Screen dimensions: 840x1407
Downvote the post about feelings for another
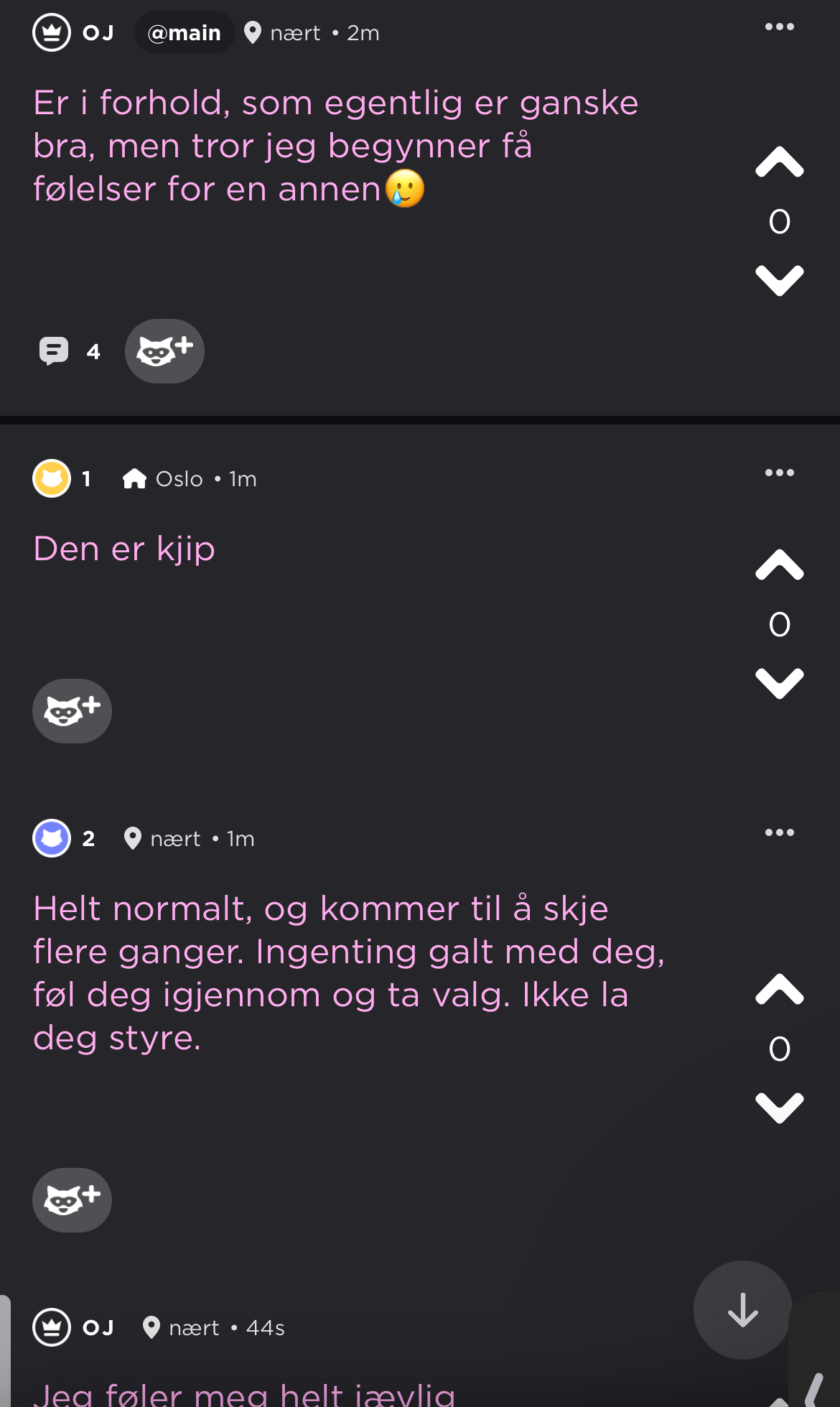point(779,280)
